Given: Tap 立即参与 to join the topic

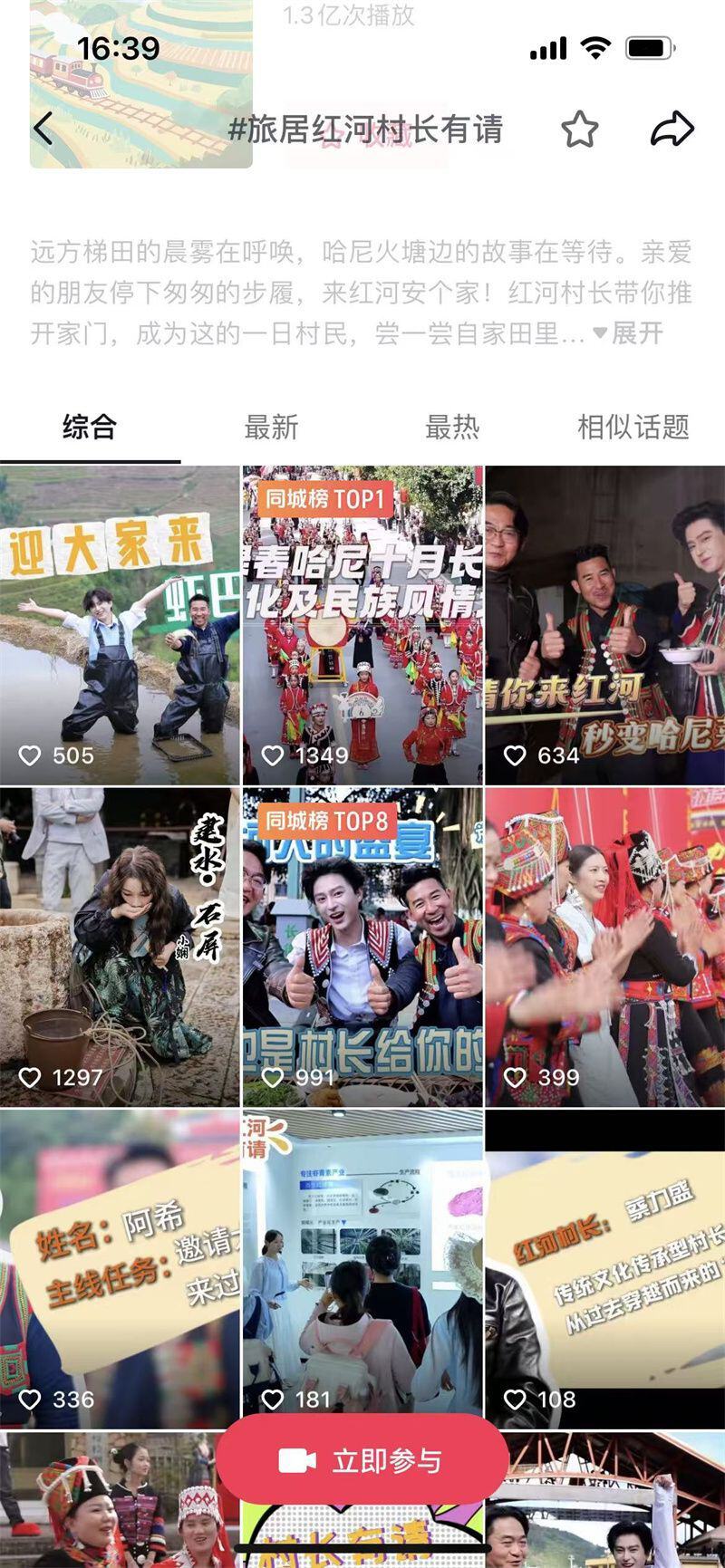Looking at the screenshot, I should (x=362, y=1461).
